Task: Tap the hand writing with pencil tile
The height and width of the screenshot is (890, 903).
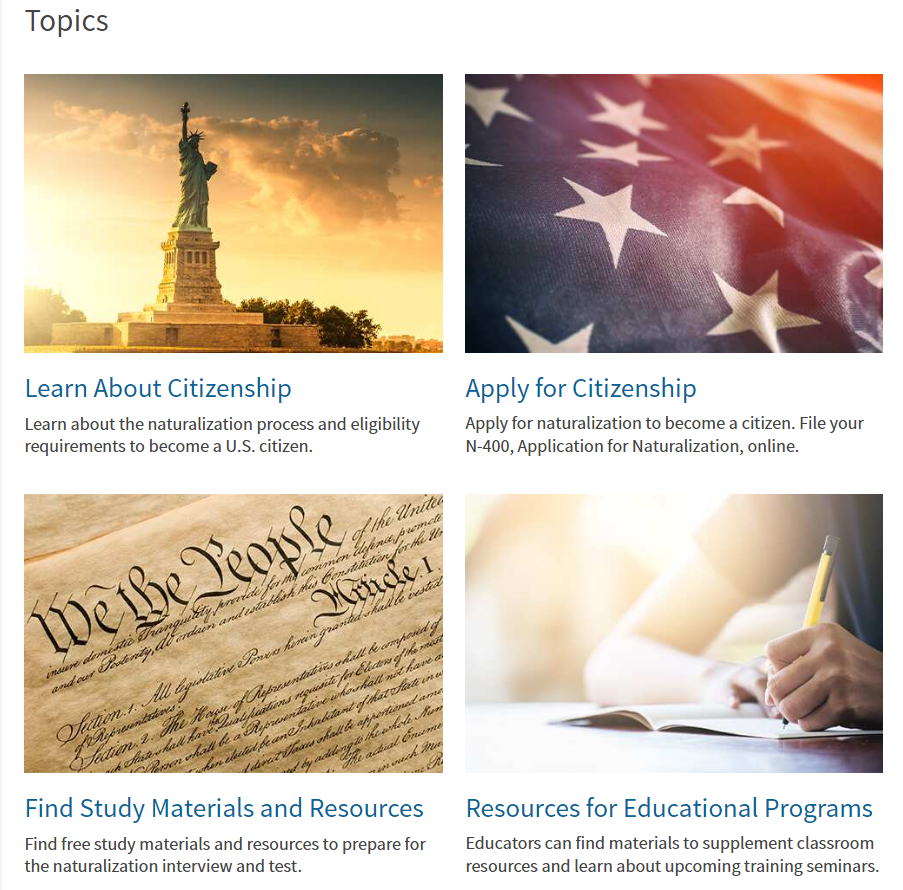Action: [673, 633]
